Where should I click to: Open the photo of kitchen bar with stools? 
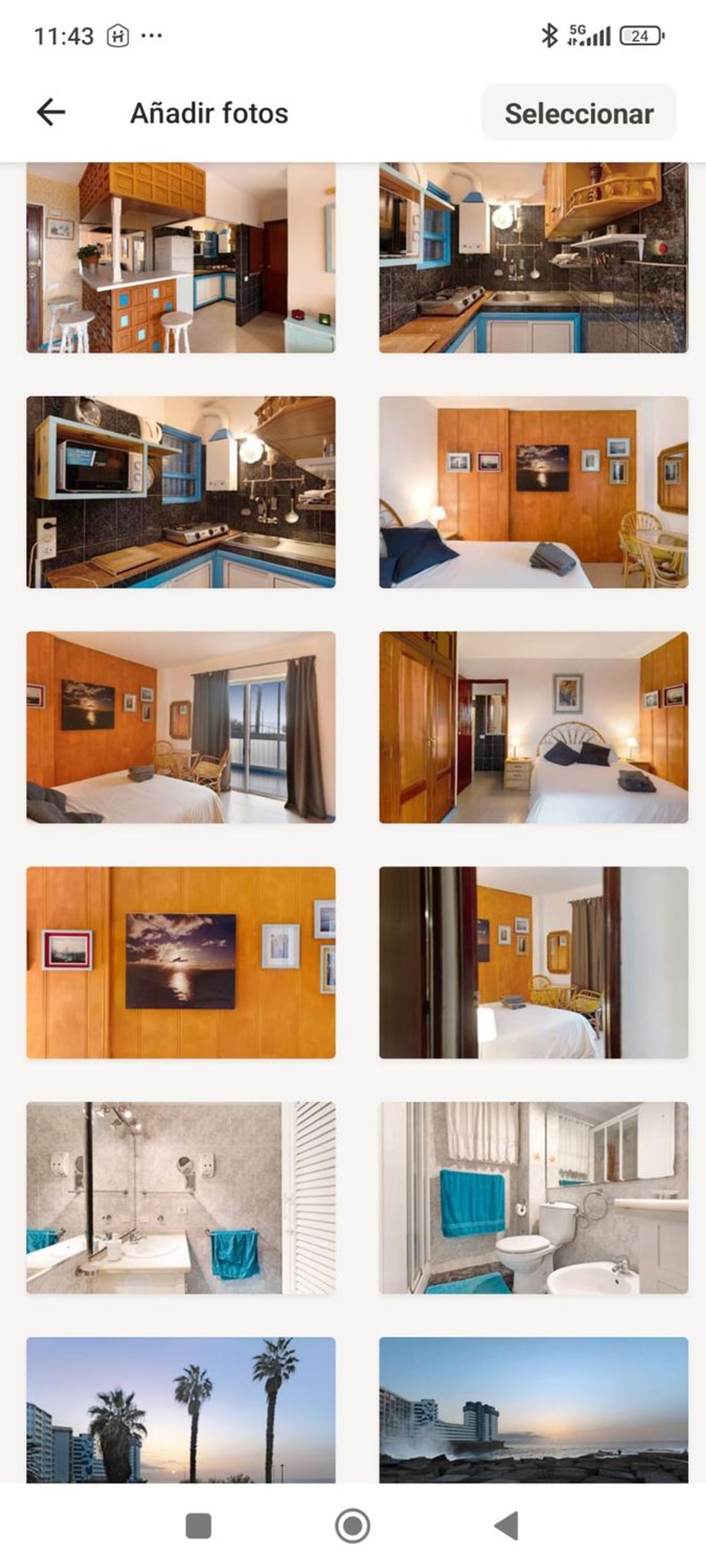point(180,257)
